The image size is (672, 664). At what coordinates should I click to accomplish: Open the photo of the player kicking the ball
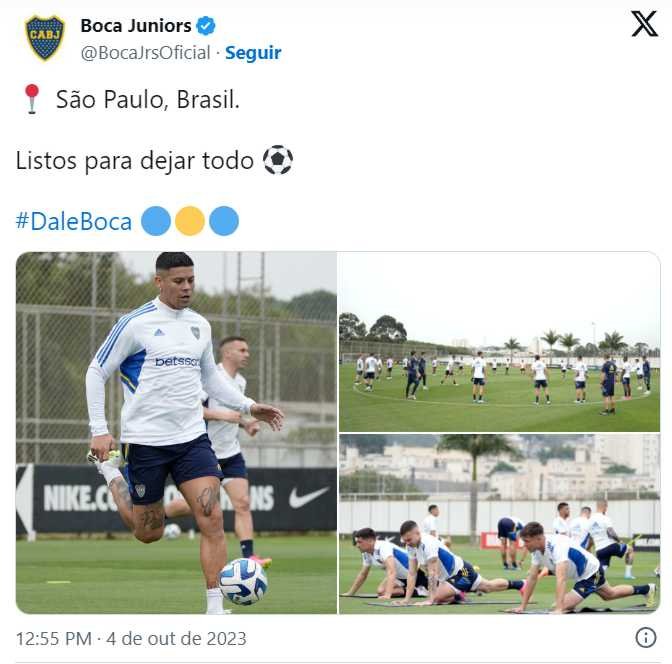point(177,433)
